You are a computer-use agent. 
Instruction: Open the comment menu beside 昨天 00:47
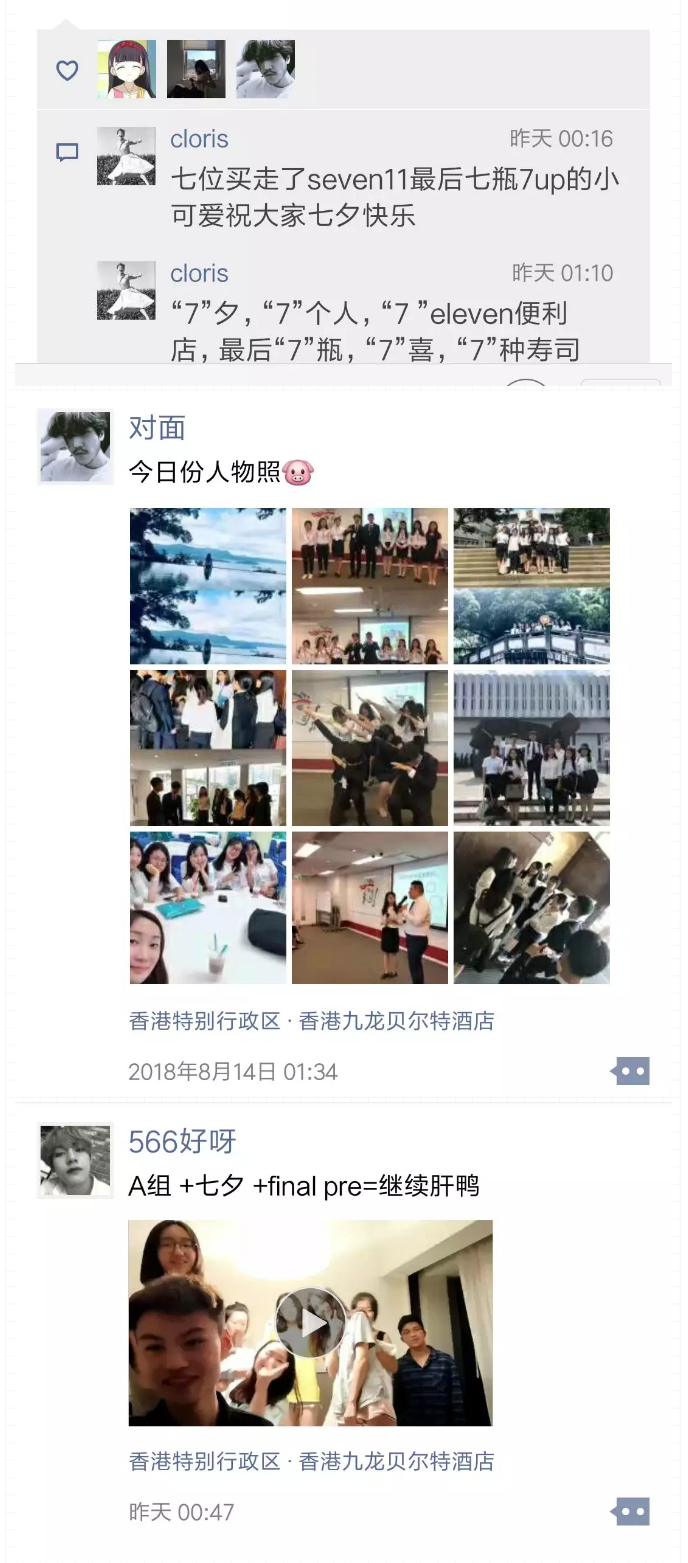(630, 1511)
